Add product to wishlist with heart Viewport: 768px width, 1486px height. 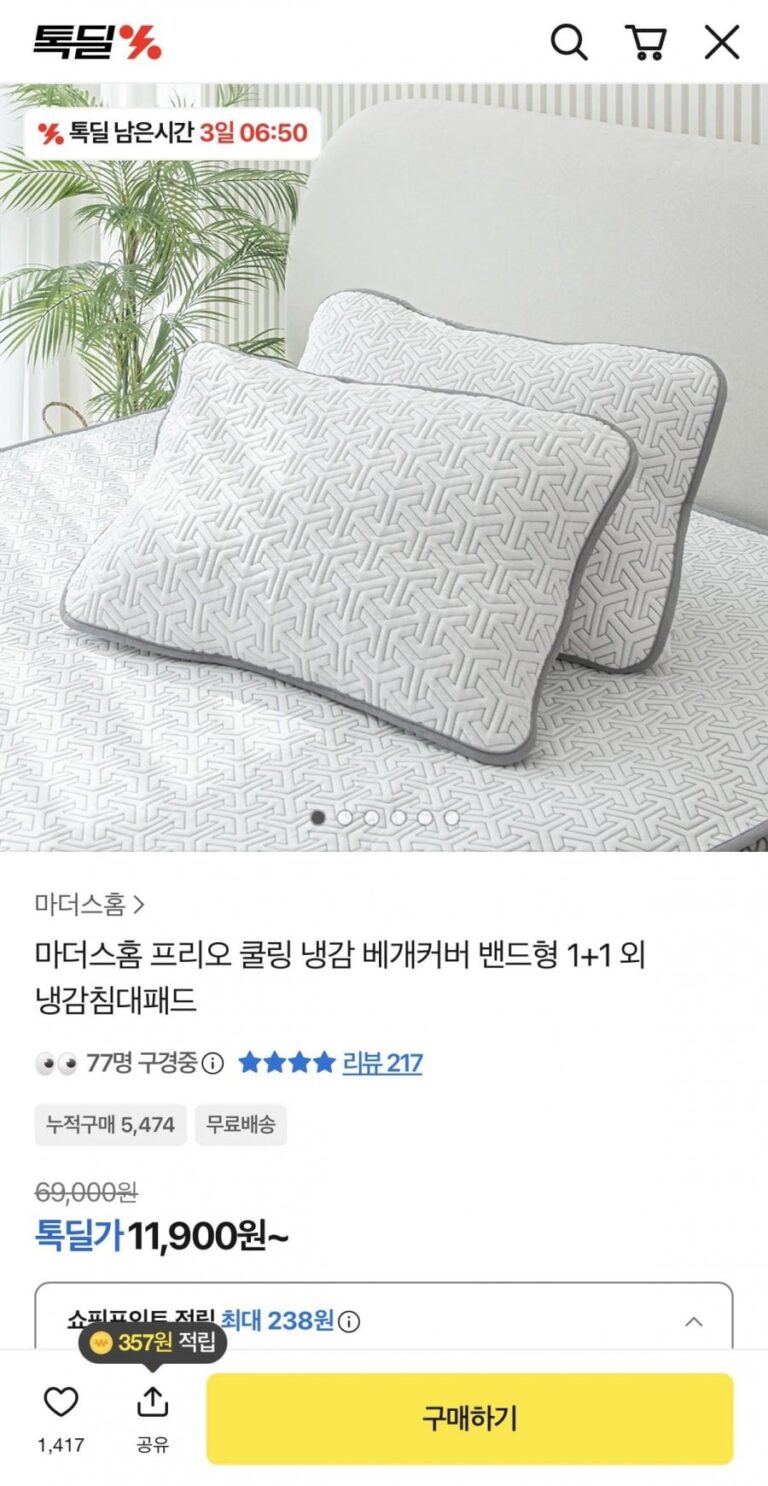pos(61,1403)
